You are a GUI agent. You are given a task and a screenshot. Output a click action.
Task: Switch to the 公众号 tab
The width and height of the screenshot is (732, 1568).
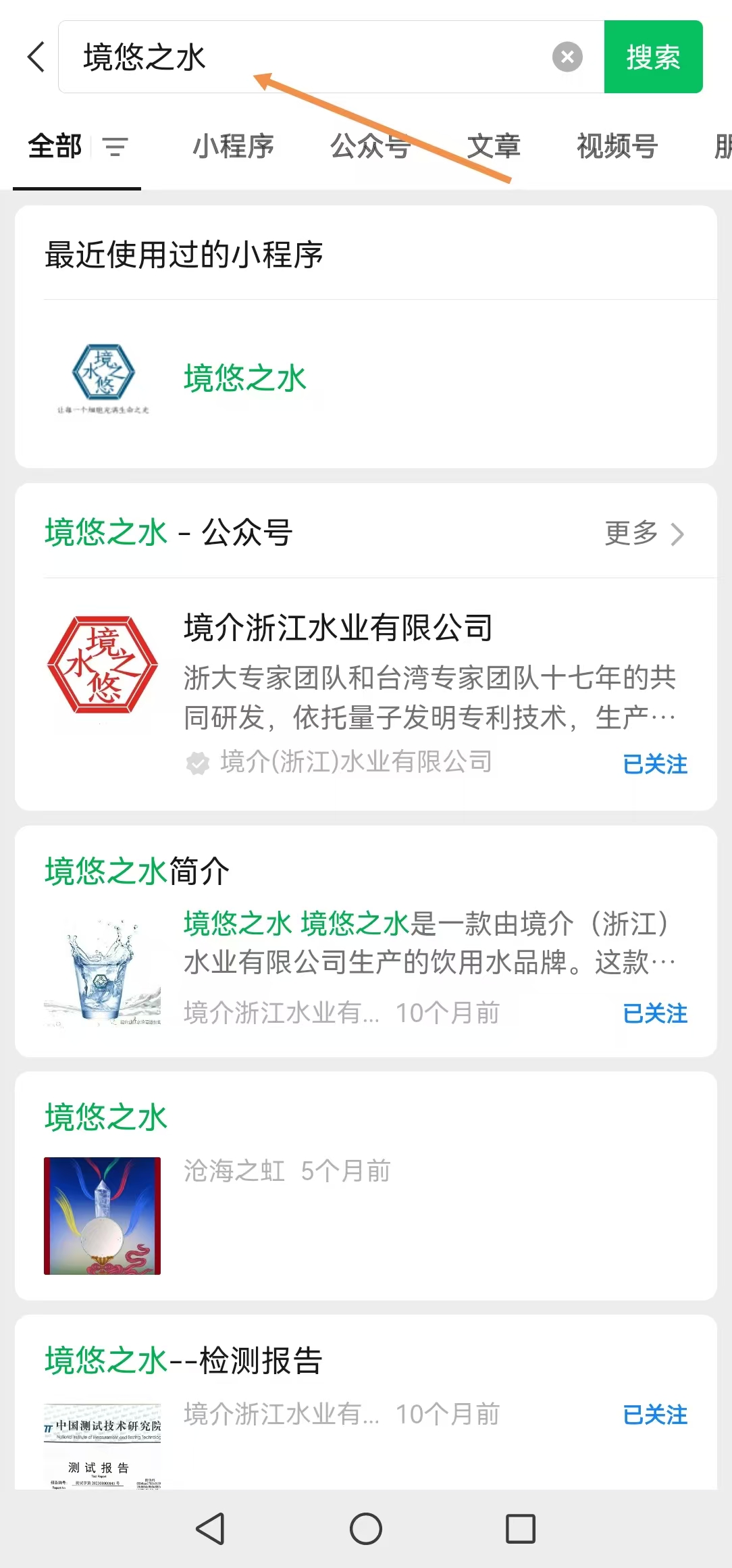pyautogui.click(x=370, y=147)
